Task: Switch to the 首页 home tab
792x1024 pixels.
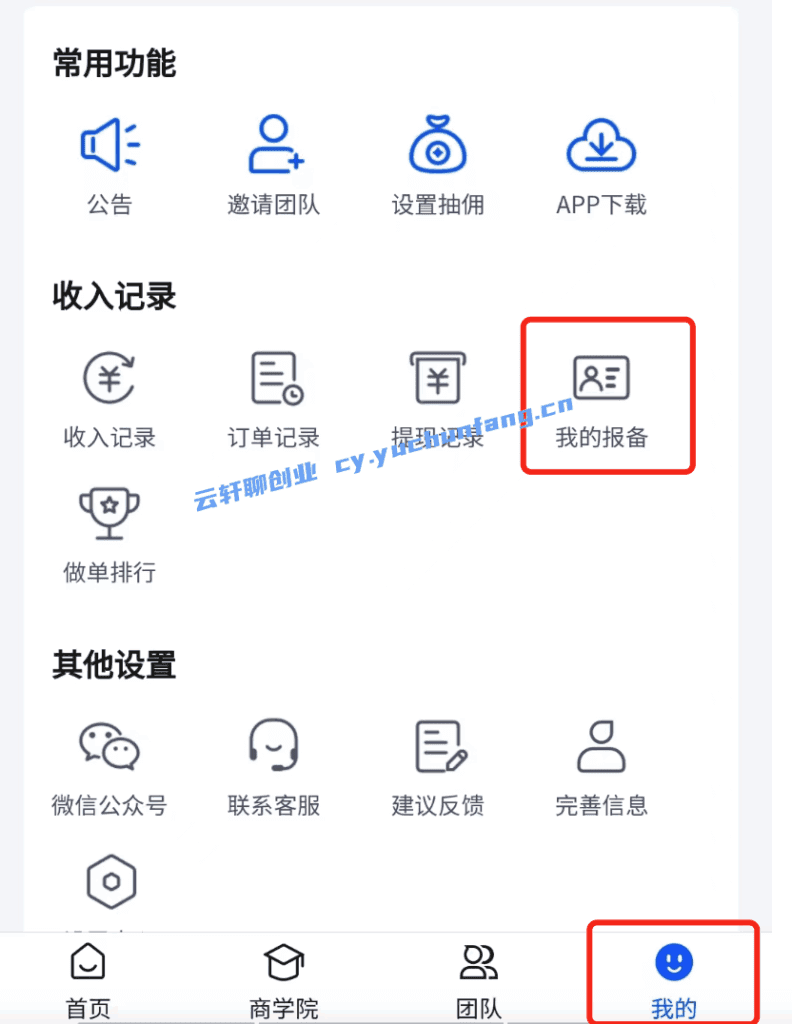Action: click(x=88, y=980)
